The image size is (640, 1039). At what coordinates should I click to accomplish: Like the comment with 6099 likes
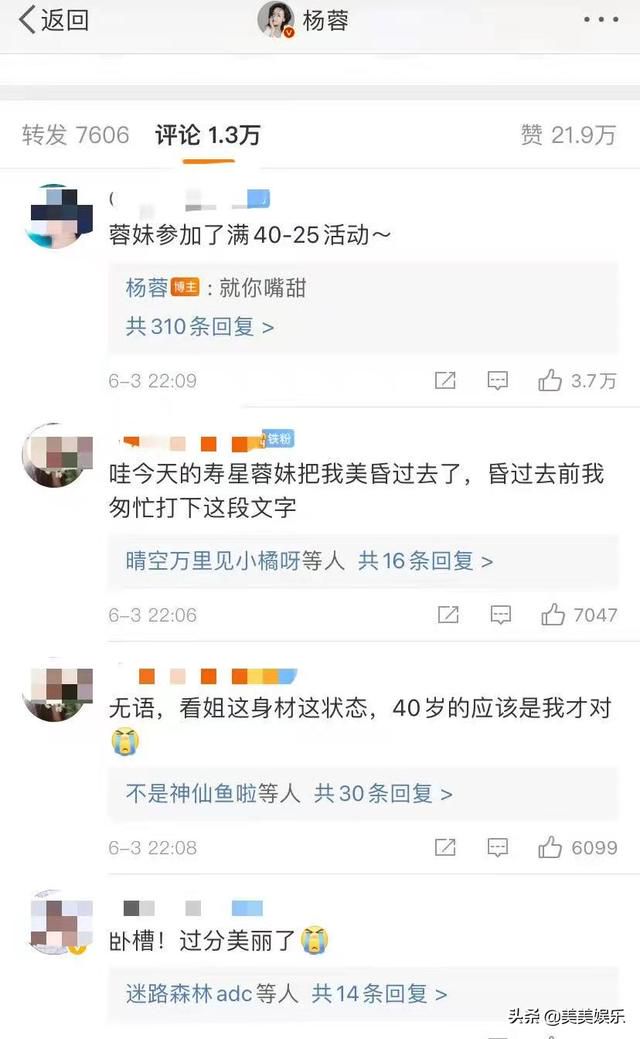[578, 848]
